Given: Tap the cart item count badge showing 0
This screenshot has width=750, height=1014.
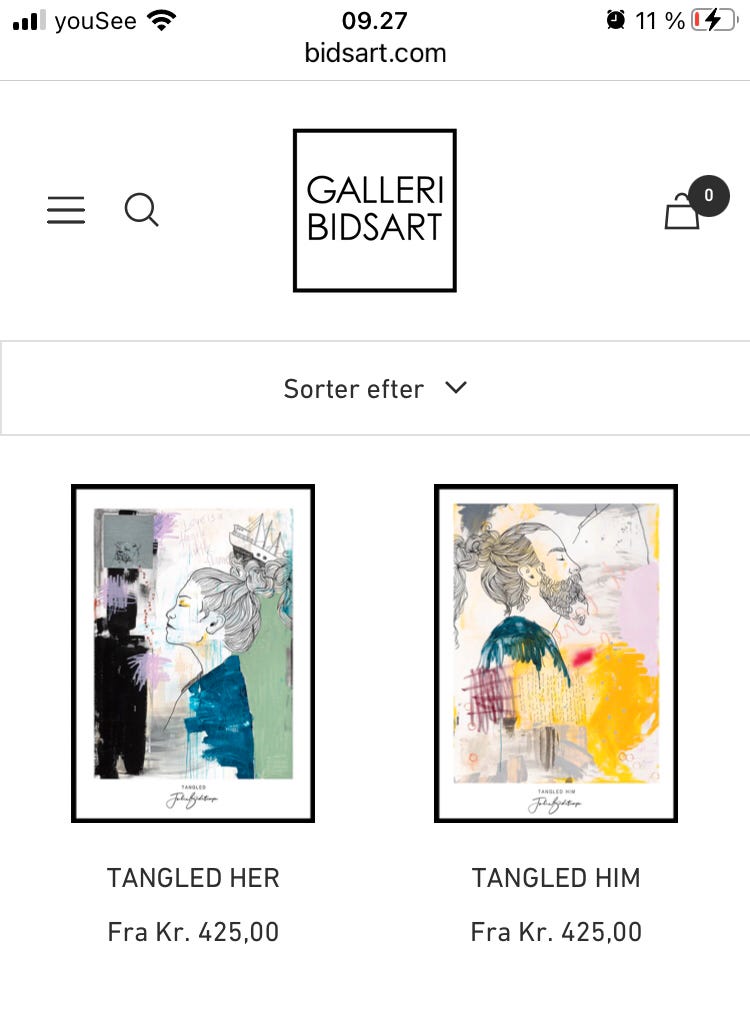Looking at the screenshot, I should coord(709,196).
